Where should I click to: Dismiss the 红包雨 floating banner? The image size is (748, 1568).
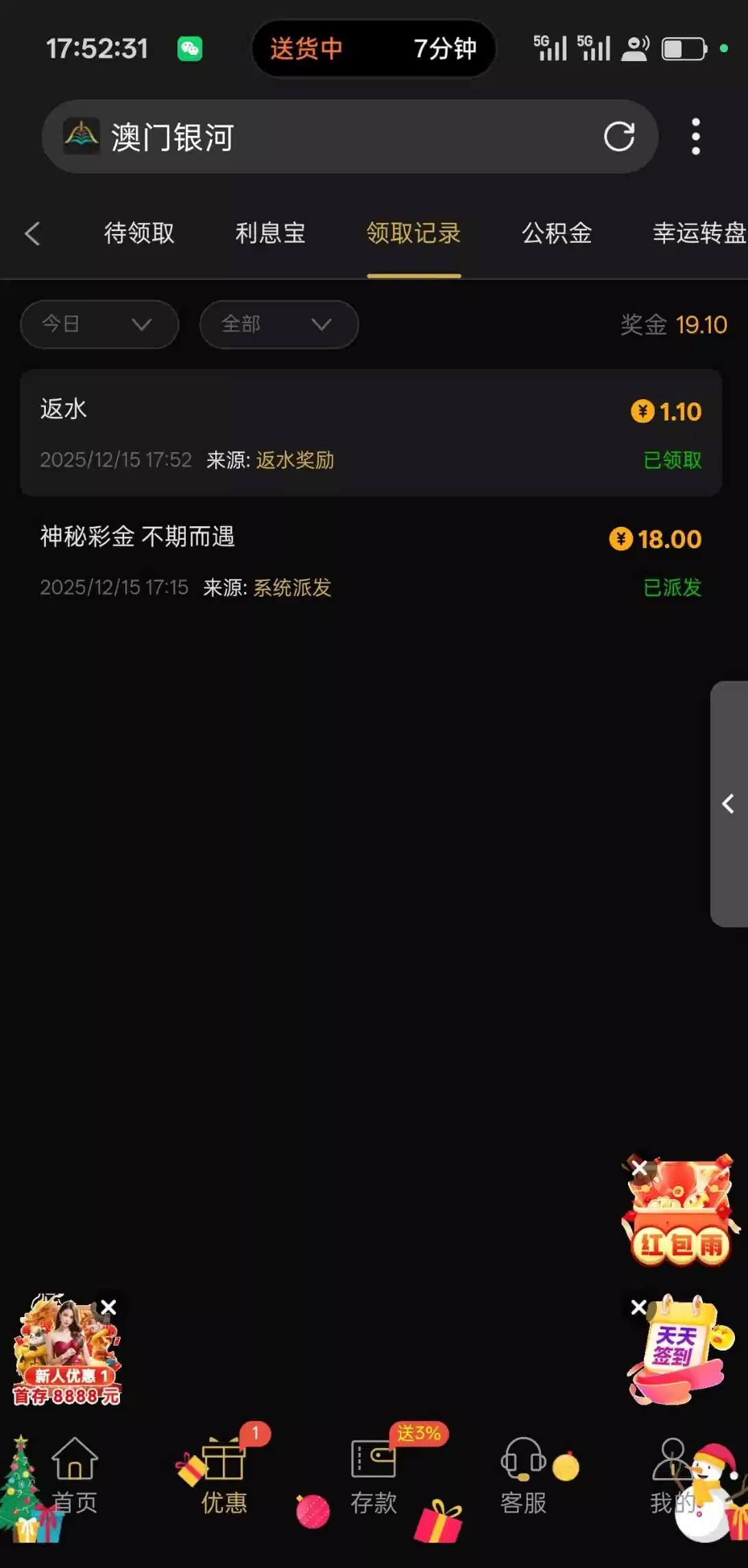[x=639, y=1167]
